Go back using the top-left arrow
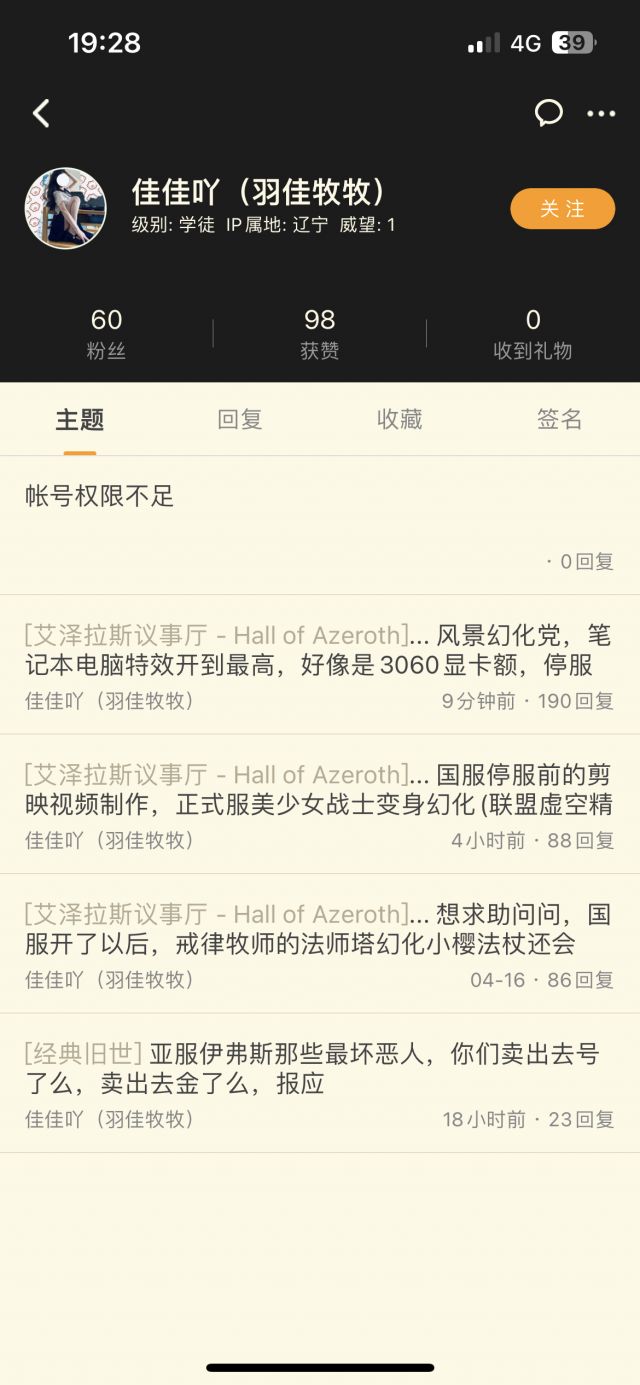The width and height of the screenshot is (640, 1385). 41,113
